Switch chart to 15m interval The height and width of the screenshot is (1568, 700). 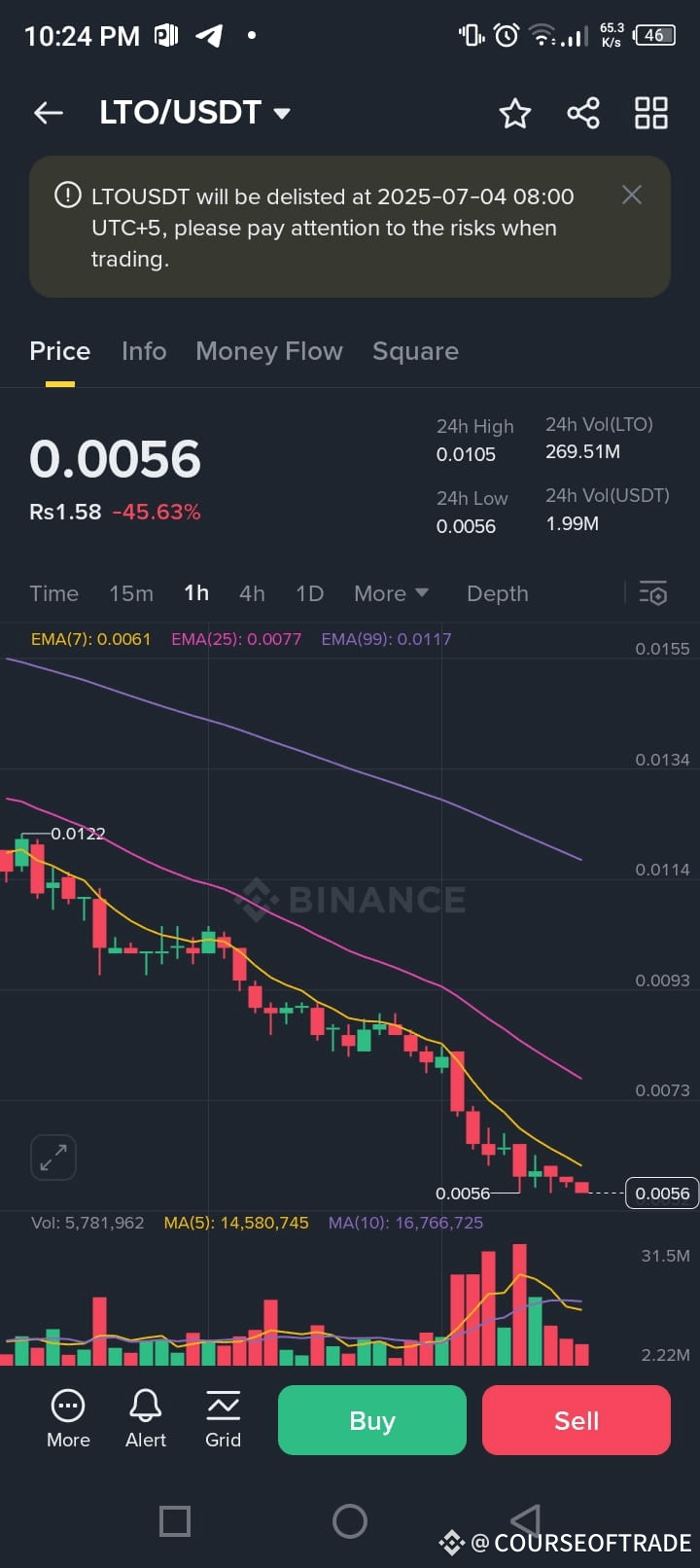click(x=131, y=593)
